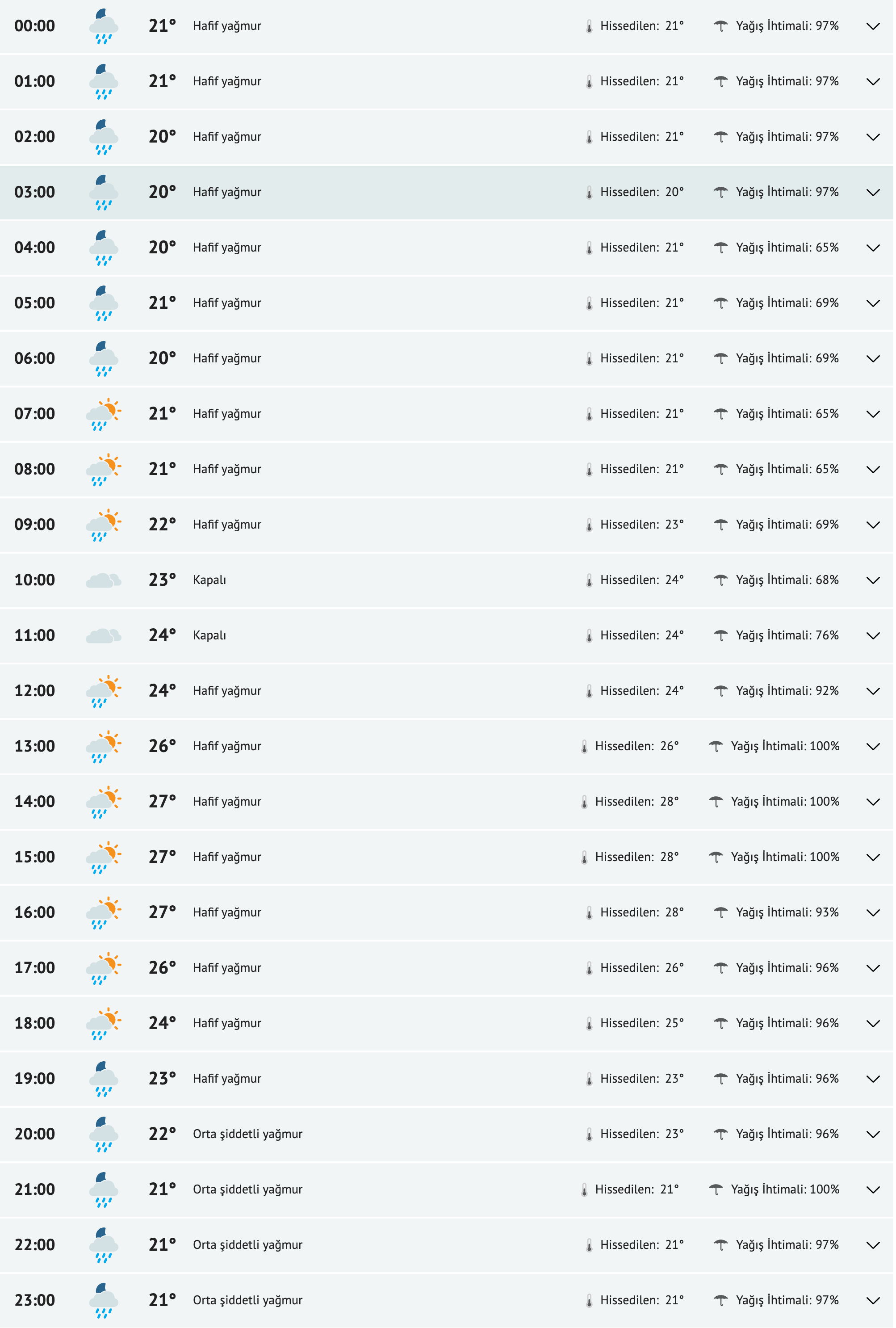This screenshot has width=896, height=1328.
Task: Show details for the 11:00 forecast
Action: 873,636
